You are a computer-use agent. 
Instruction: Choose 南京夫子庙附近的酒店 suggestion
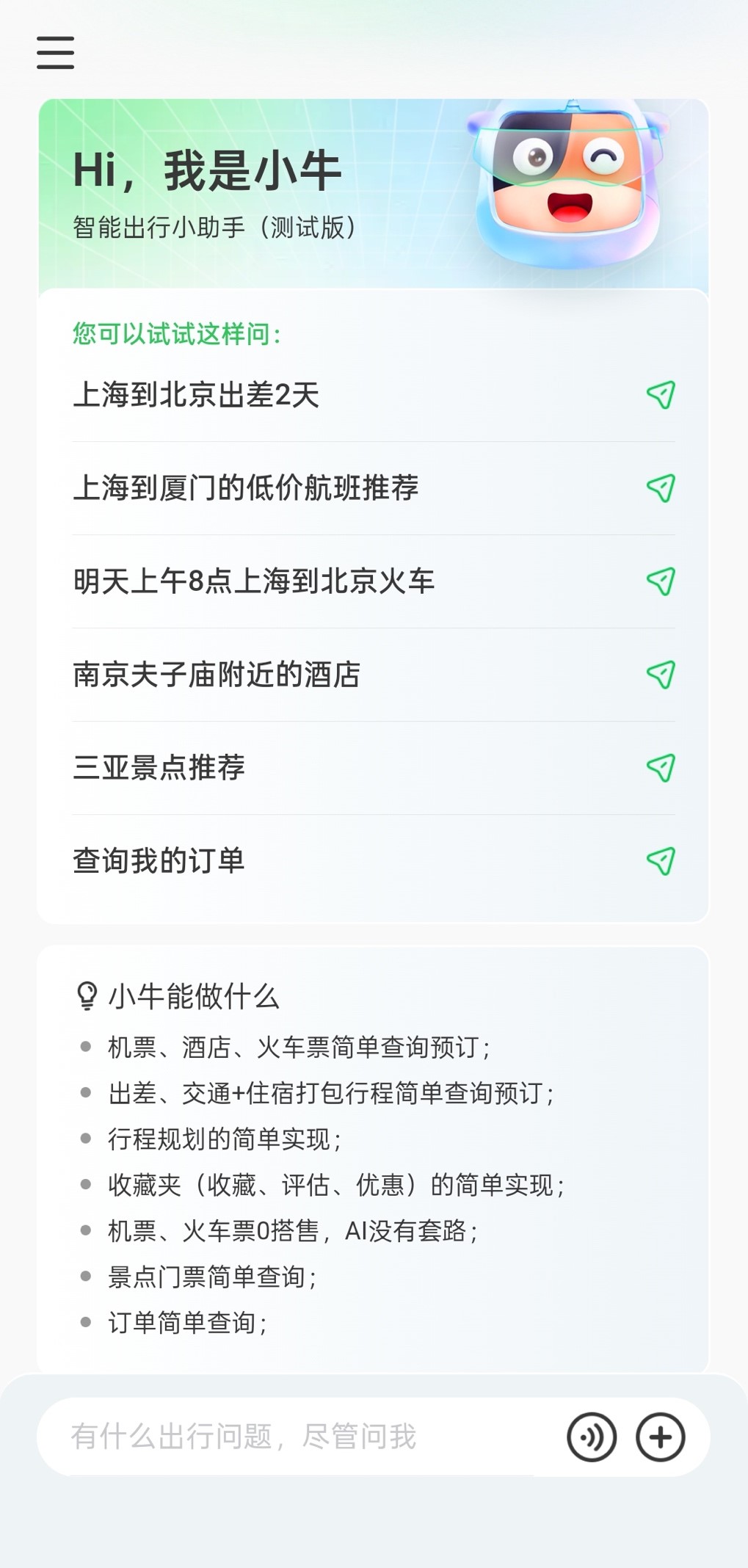pyautogui.click(x=374, y=675)
